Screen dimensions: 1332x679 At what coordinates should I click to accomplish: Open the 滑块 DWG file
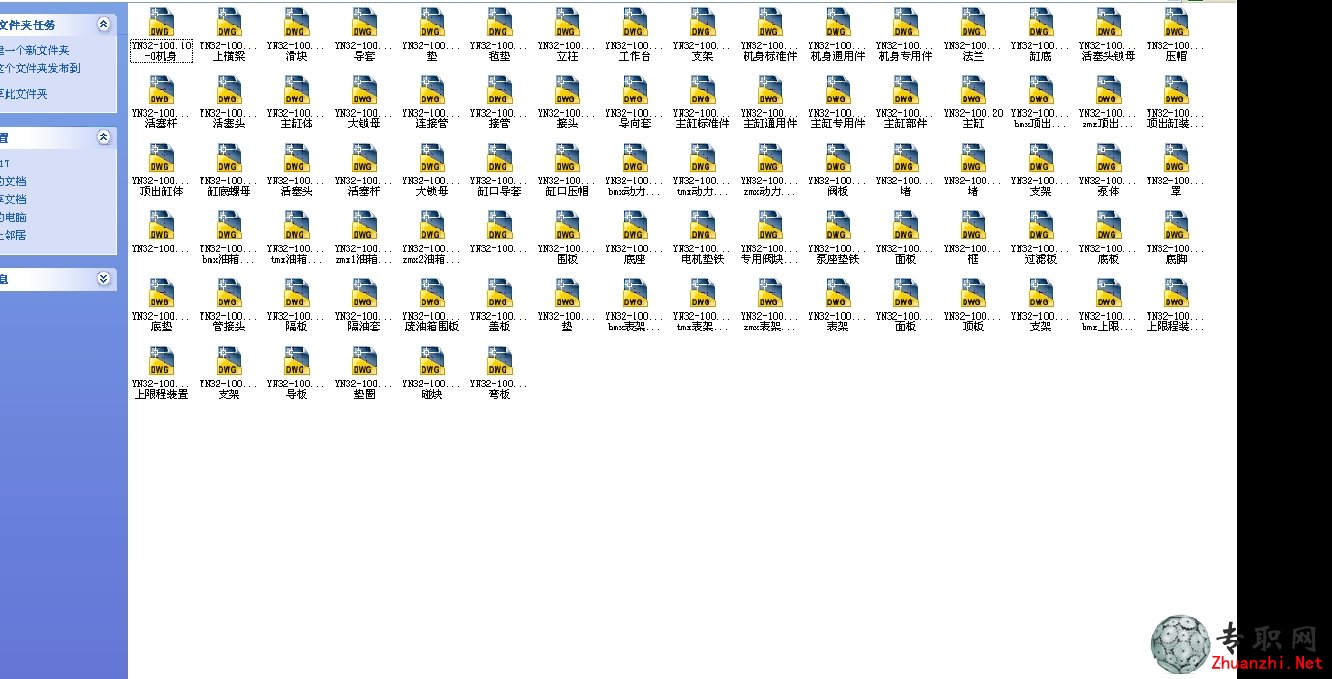click(296, 24)
